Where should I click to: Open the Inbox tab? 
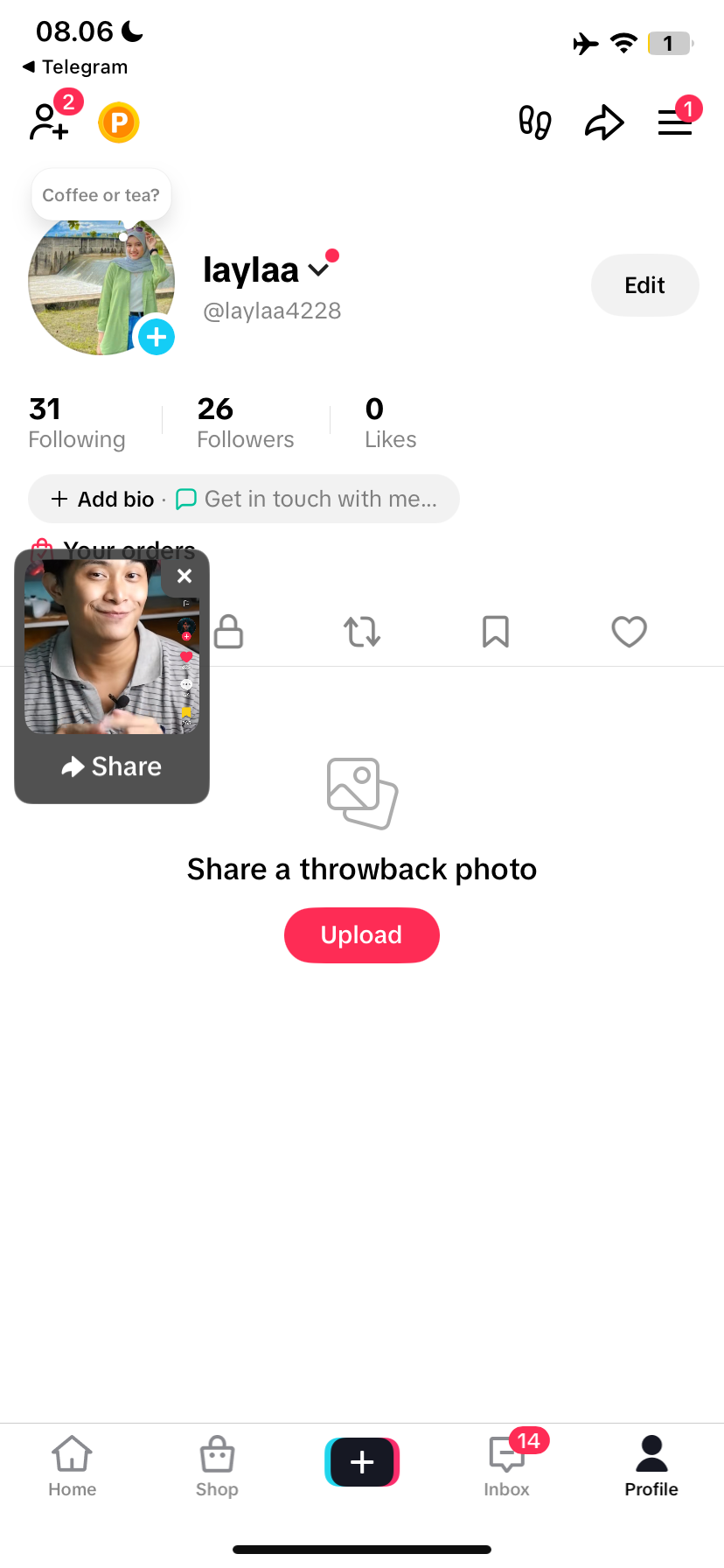pos(507,1463)
